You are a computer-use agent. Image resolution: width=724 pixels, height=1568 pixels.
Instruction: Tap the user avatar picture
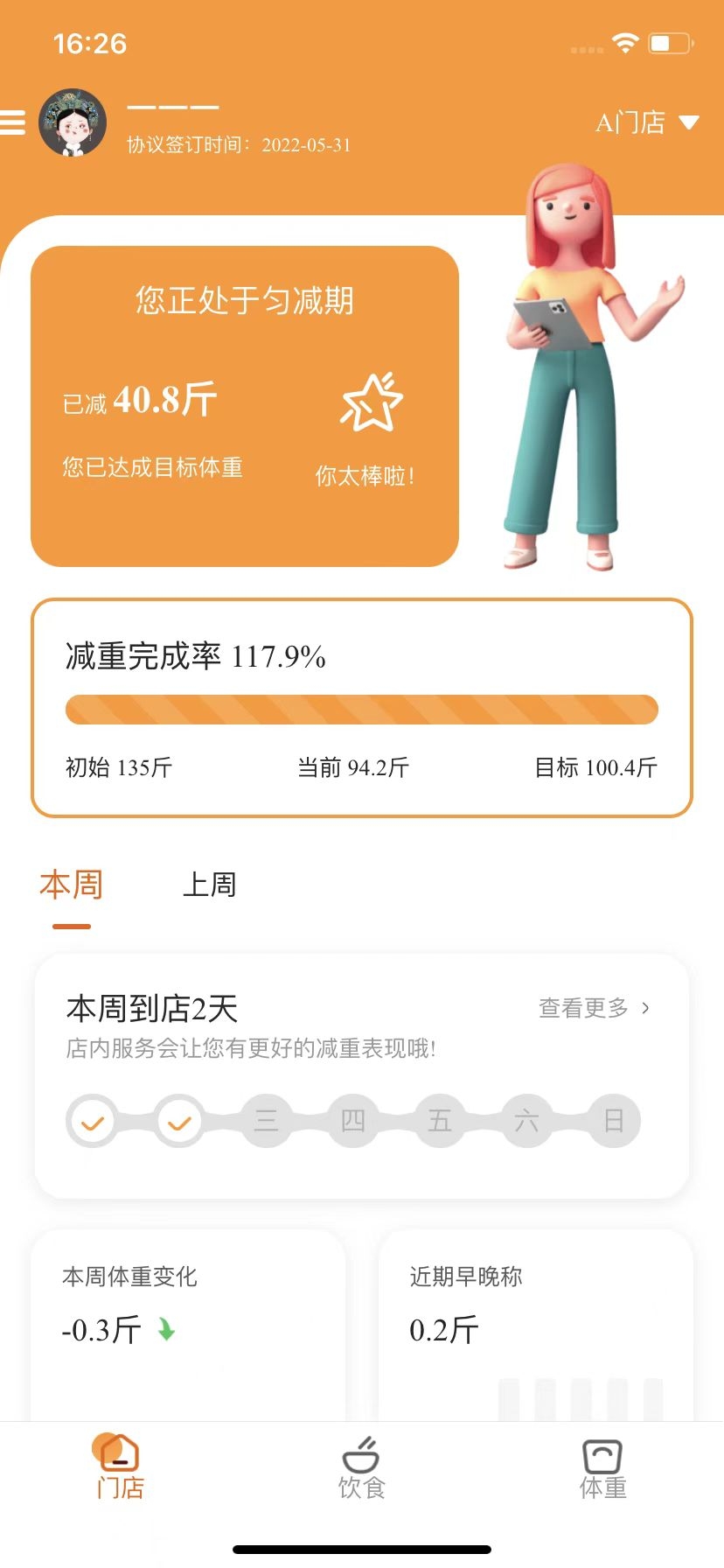(71, 124)
